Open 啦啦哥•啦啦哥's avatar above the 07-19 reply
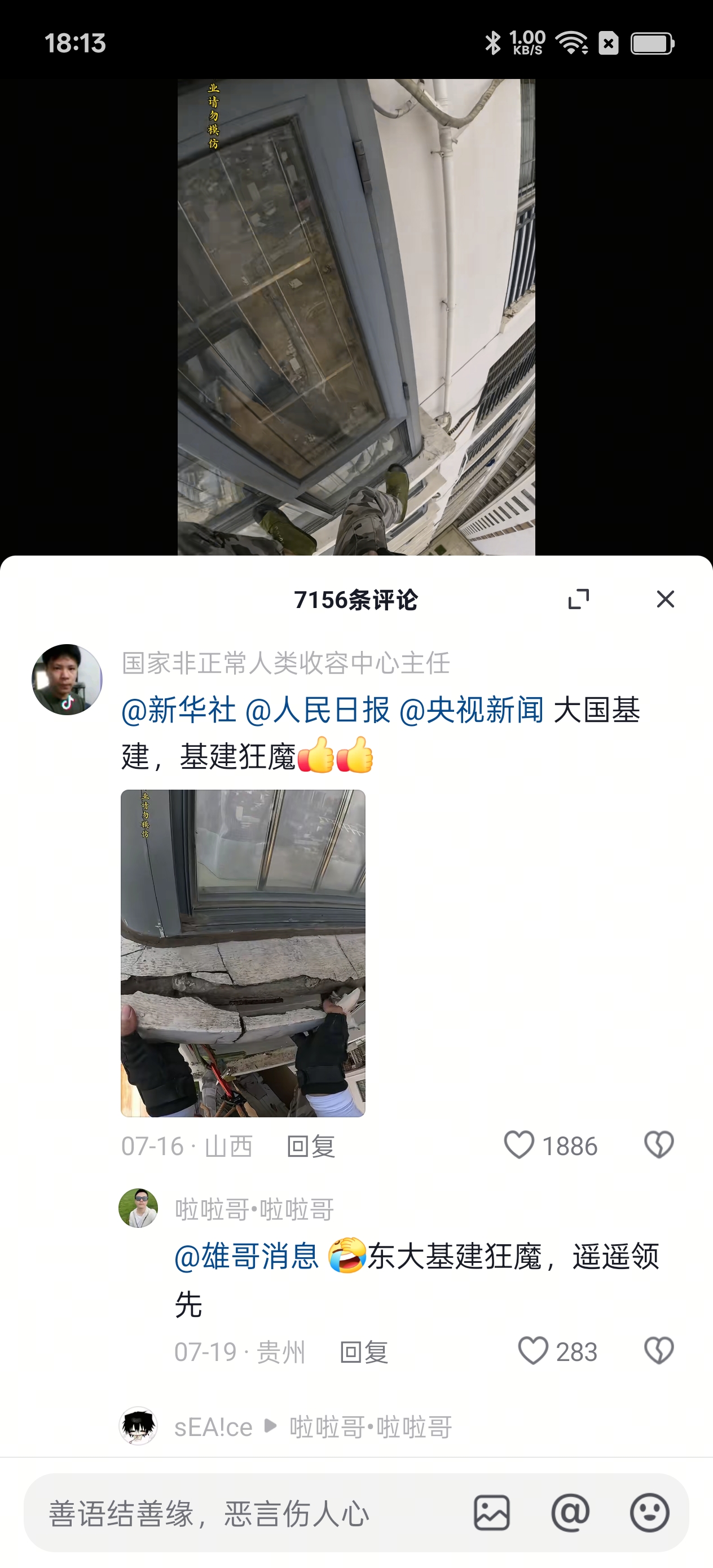The image size is (713, 1568). 138,1208
